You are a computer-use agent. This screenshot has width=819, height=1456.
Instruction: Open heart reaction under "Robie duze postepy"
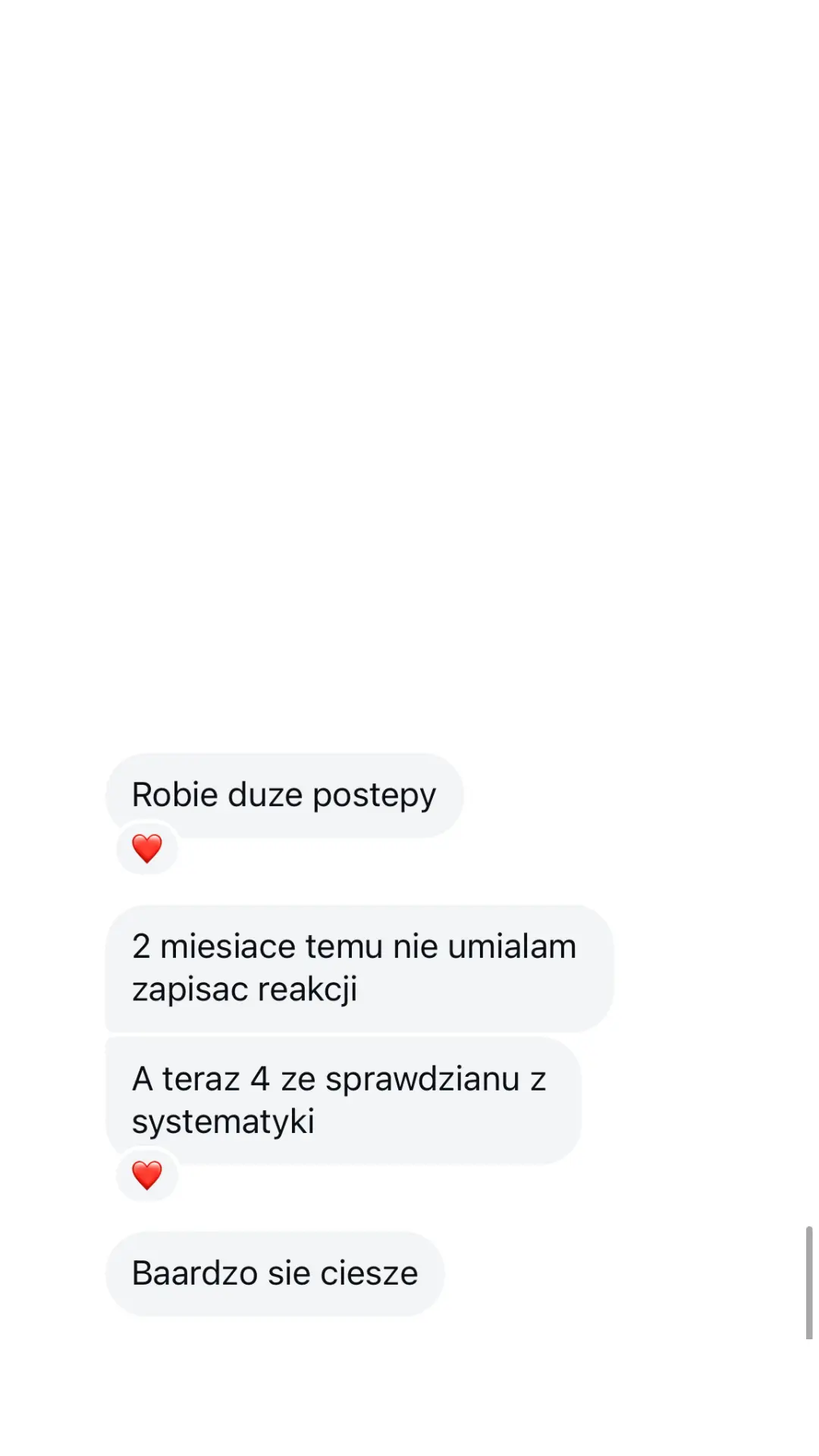pyautogui.click(x=147, y=849)
